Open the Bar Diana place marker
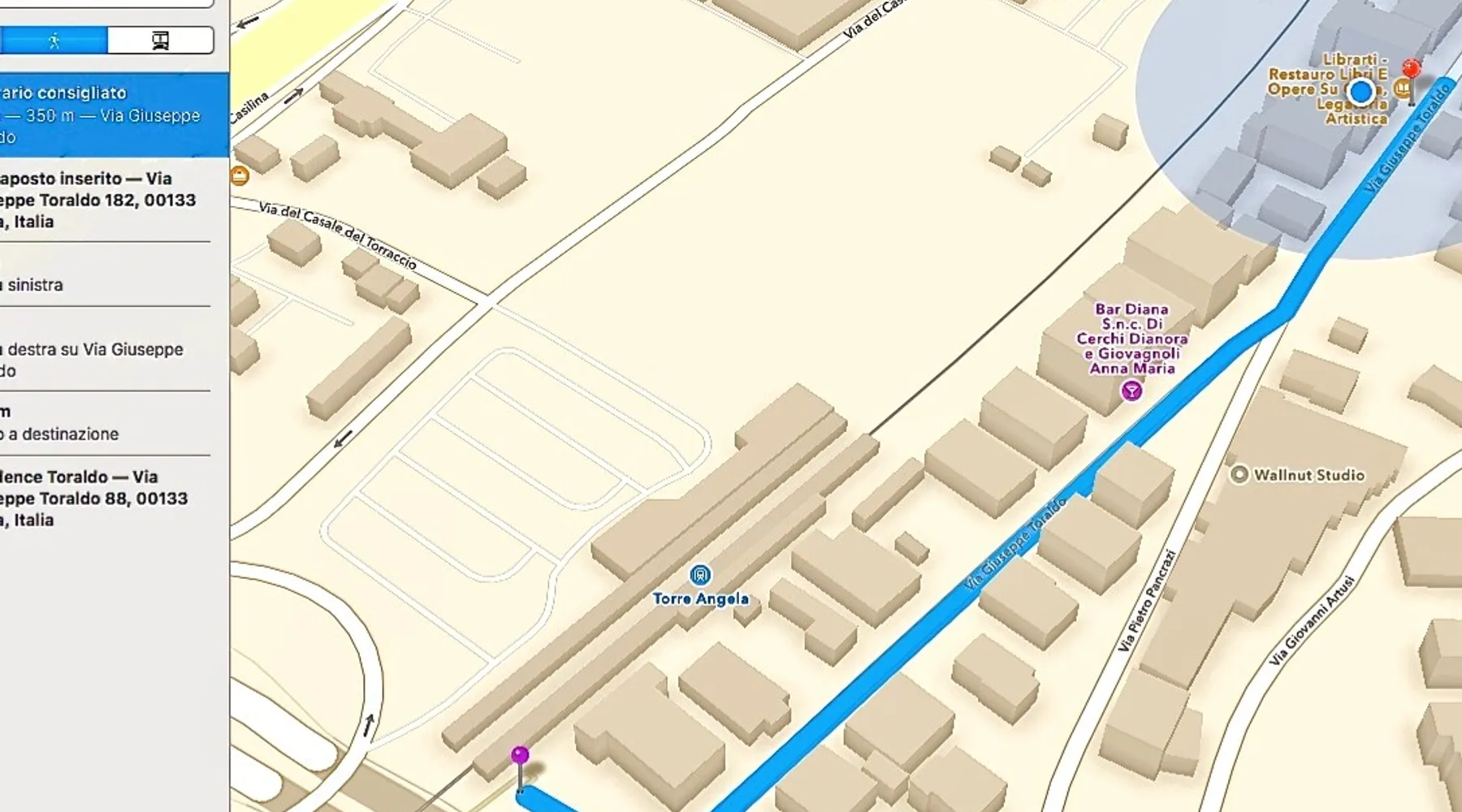The width and height of the screenshot is (1462, 812). coord(1131,391)
